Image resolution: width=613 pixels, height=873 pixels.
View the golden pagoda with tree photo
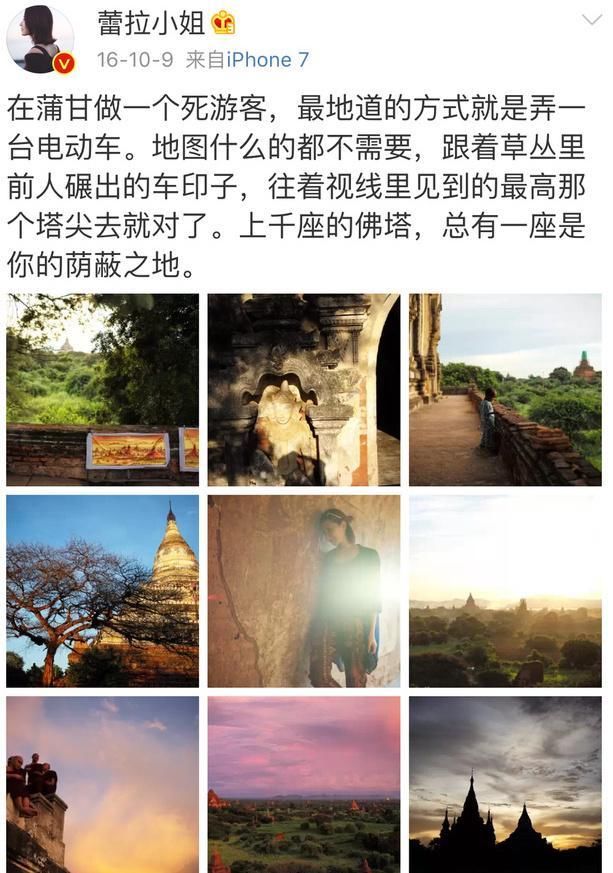[x=102, y=591]
